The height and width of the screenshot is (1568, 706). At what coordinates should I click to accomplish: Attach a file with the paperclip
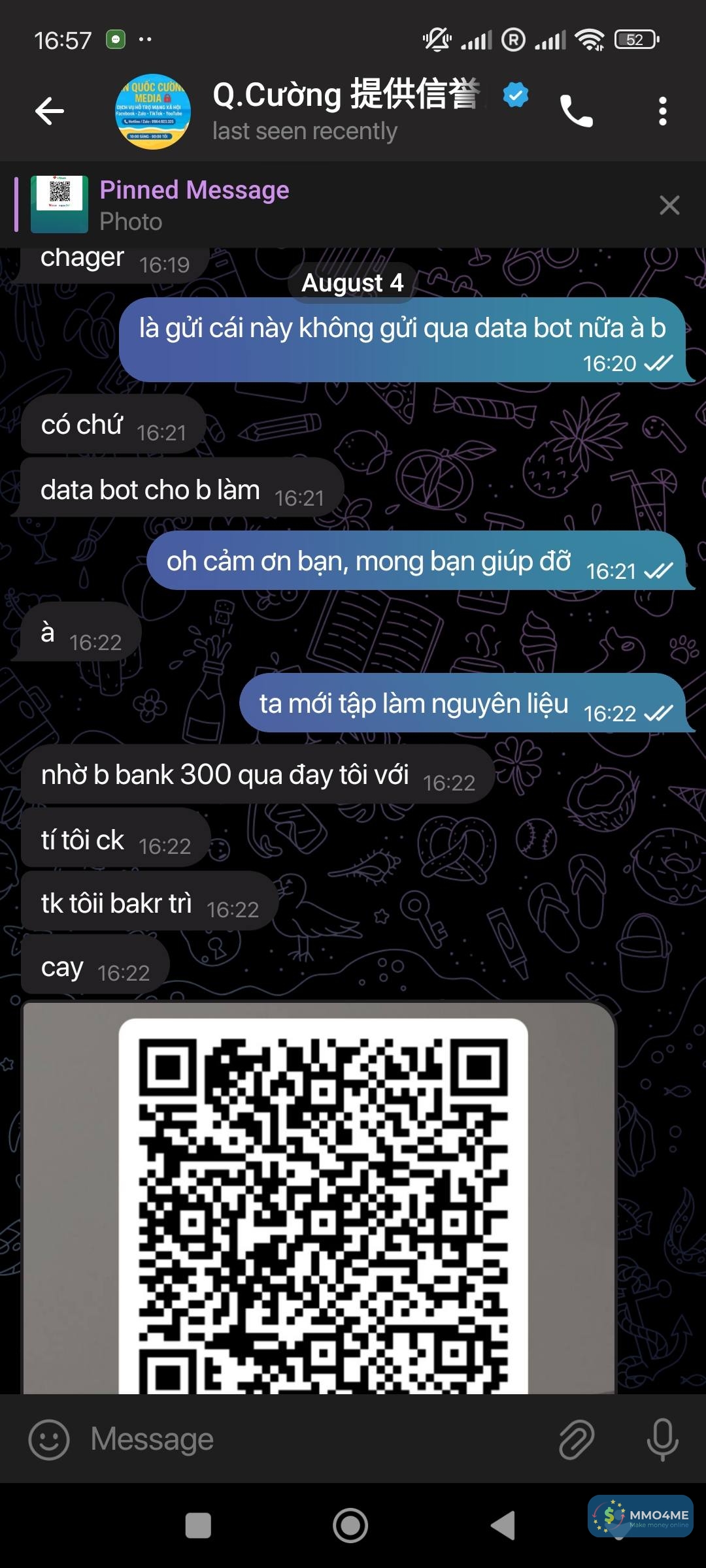(577, 1439)
